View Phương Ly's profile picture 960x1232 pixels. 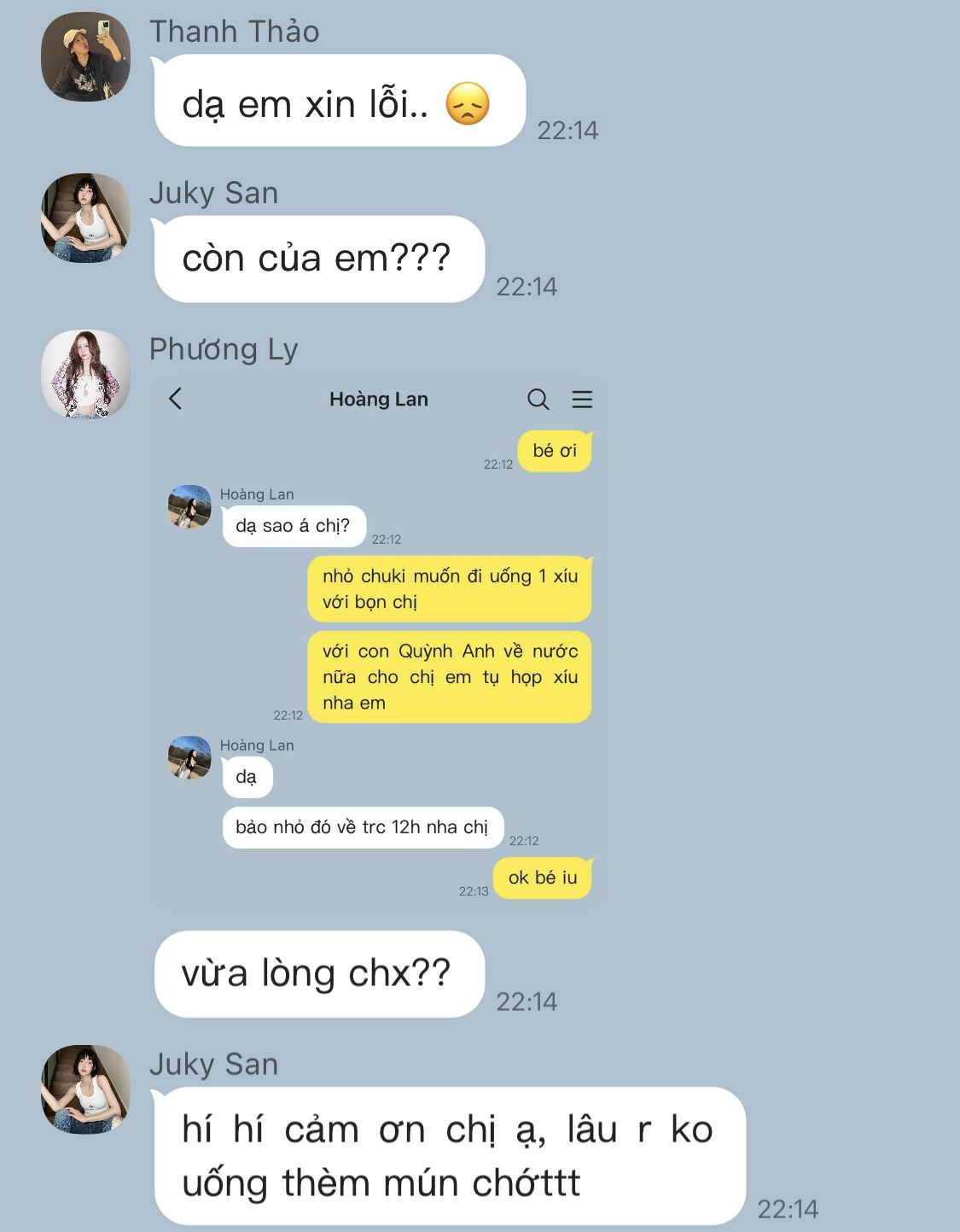(x=85, y=374)
